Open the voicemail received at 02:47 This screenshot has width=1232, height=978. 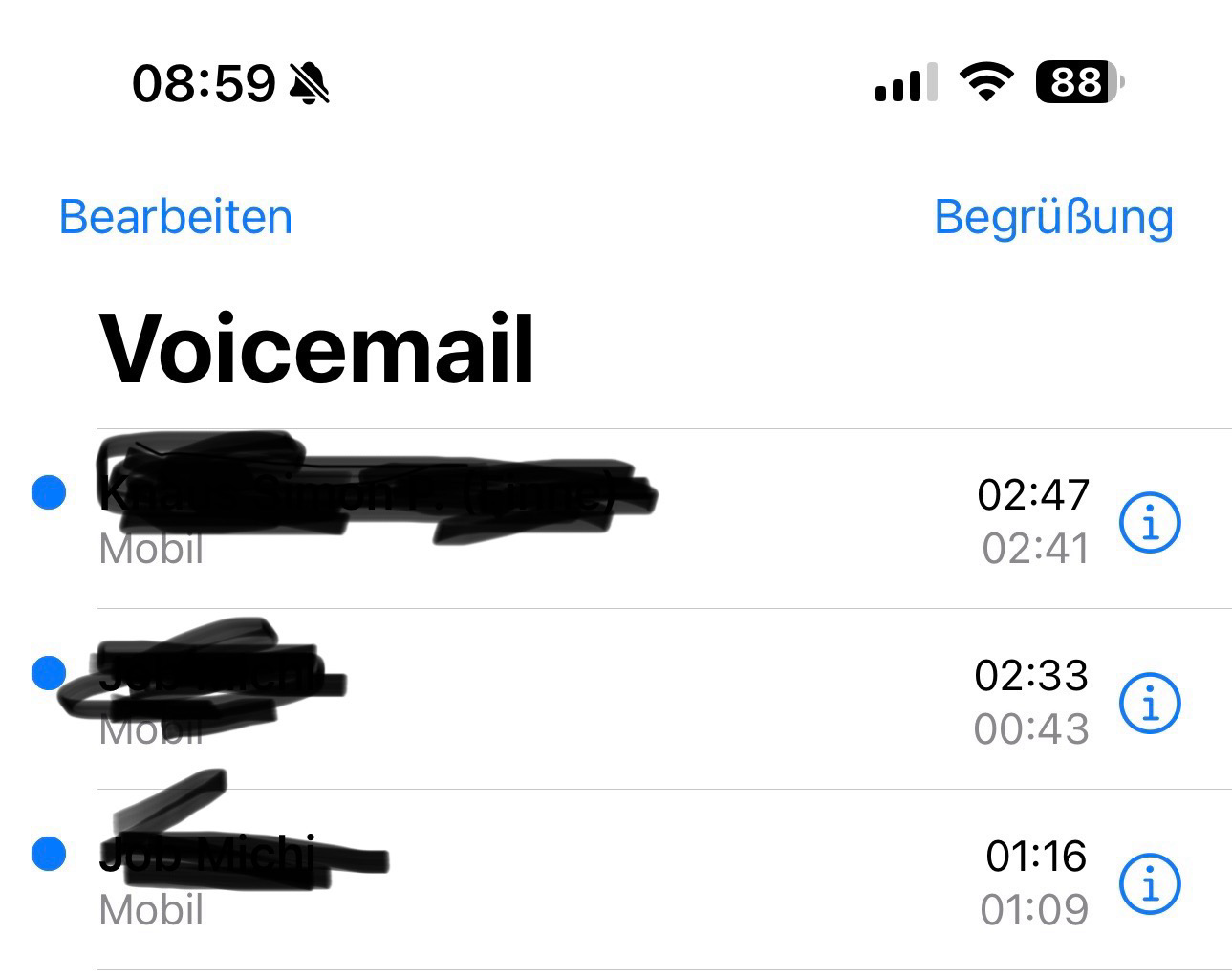tap(573, 520)
